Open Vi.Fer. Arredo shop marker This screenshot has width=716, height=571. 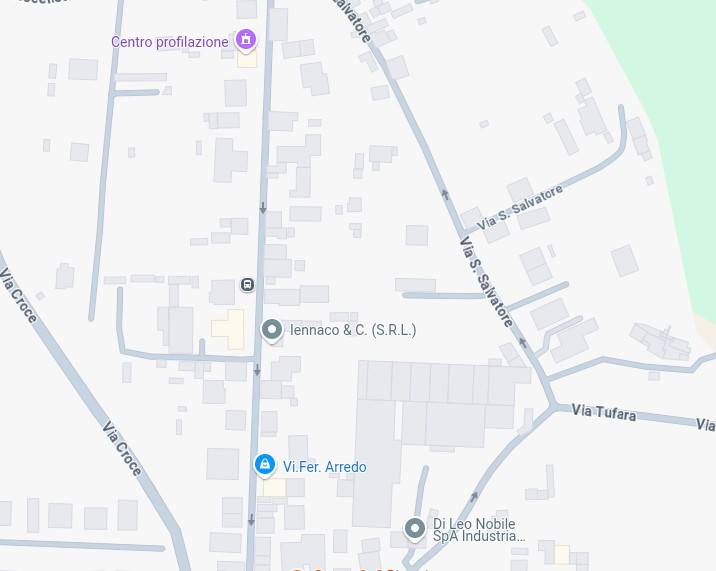click(x=264, y=465)
